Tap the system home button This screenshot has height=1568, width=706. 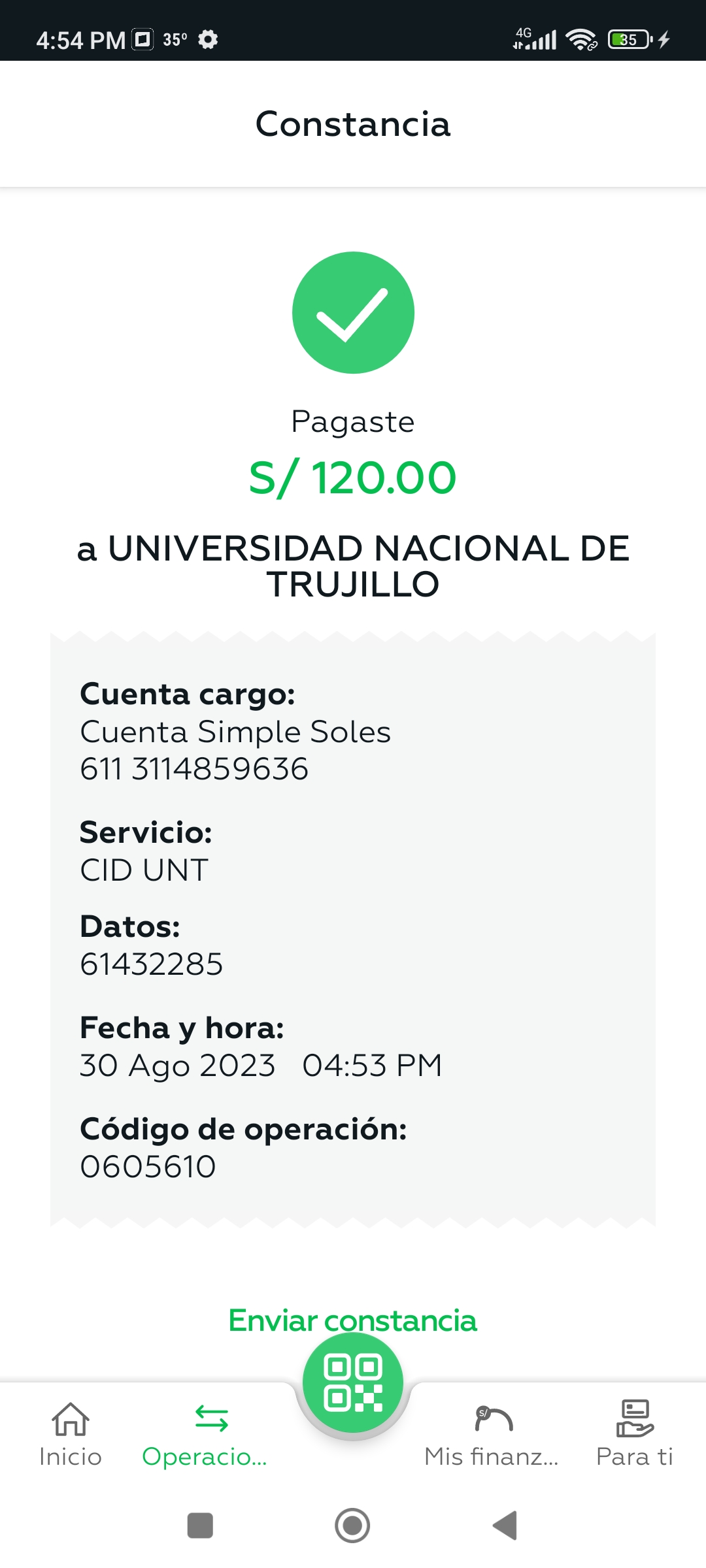[x=352, y=1526]
